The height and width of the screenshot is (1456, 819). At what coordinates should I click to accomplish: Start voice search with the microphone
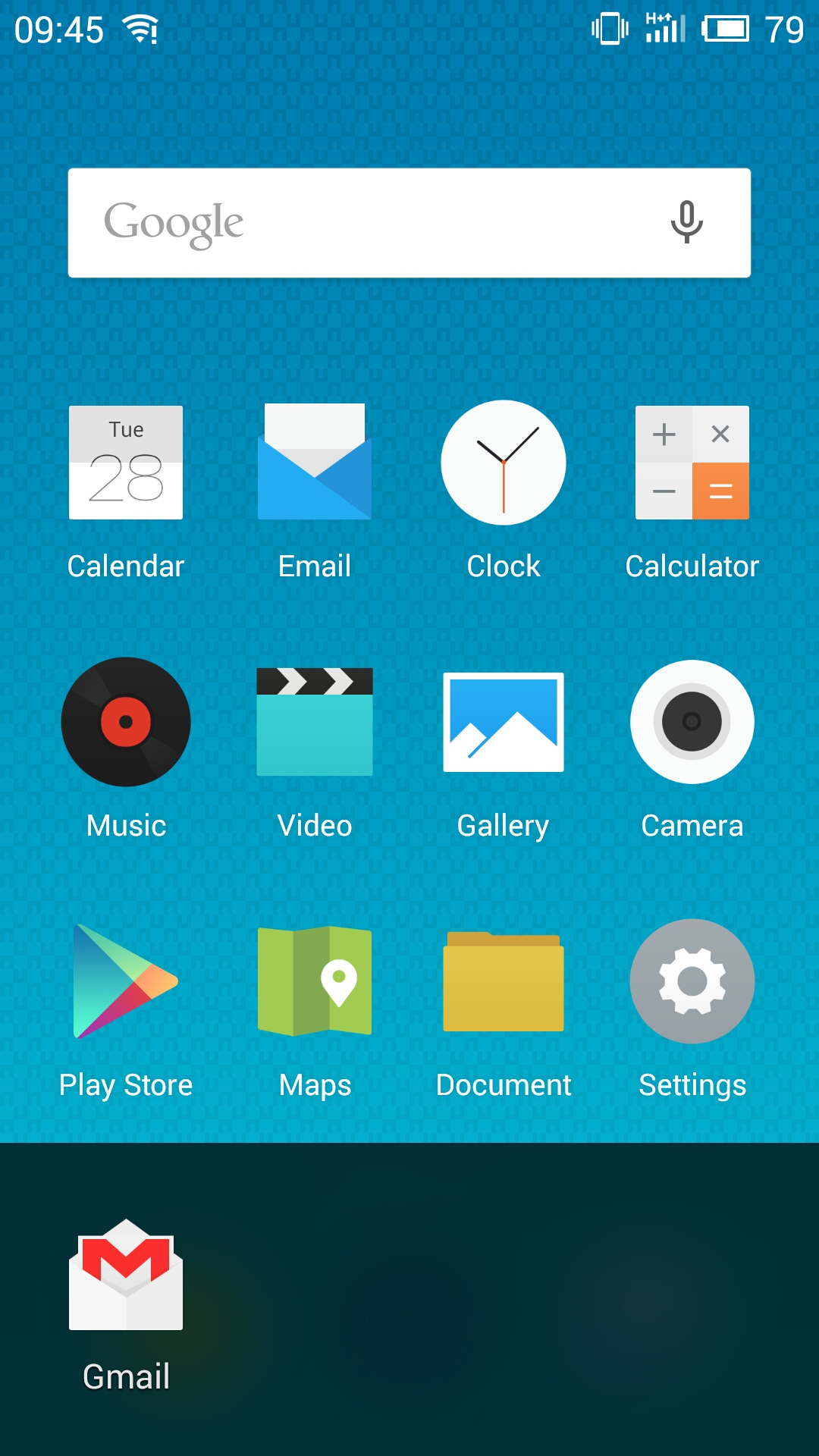tap(686, 222)
